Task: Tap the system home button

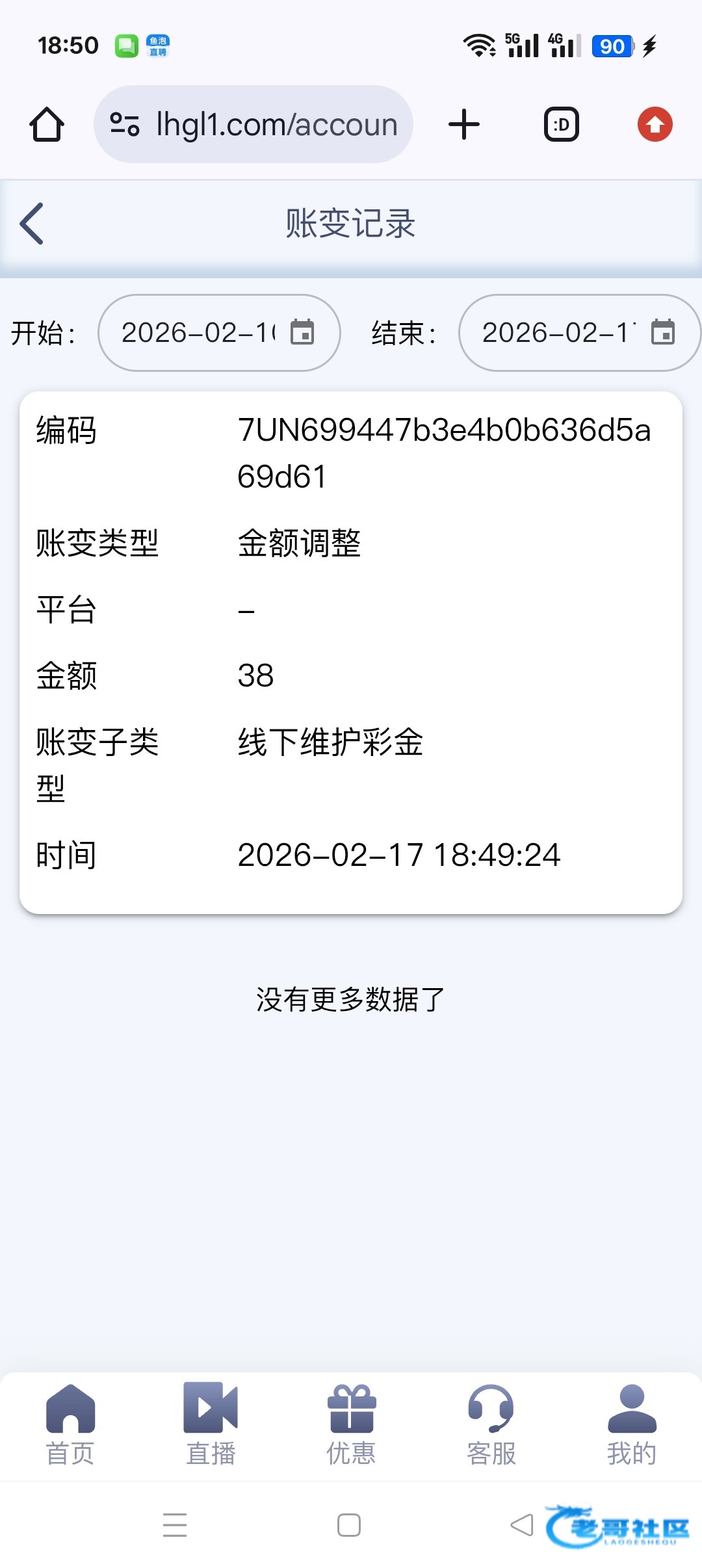Action: click(x=349, y=1525)
